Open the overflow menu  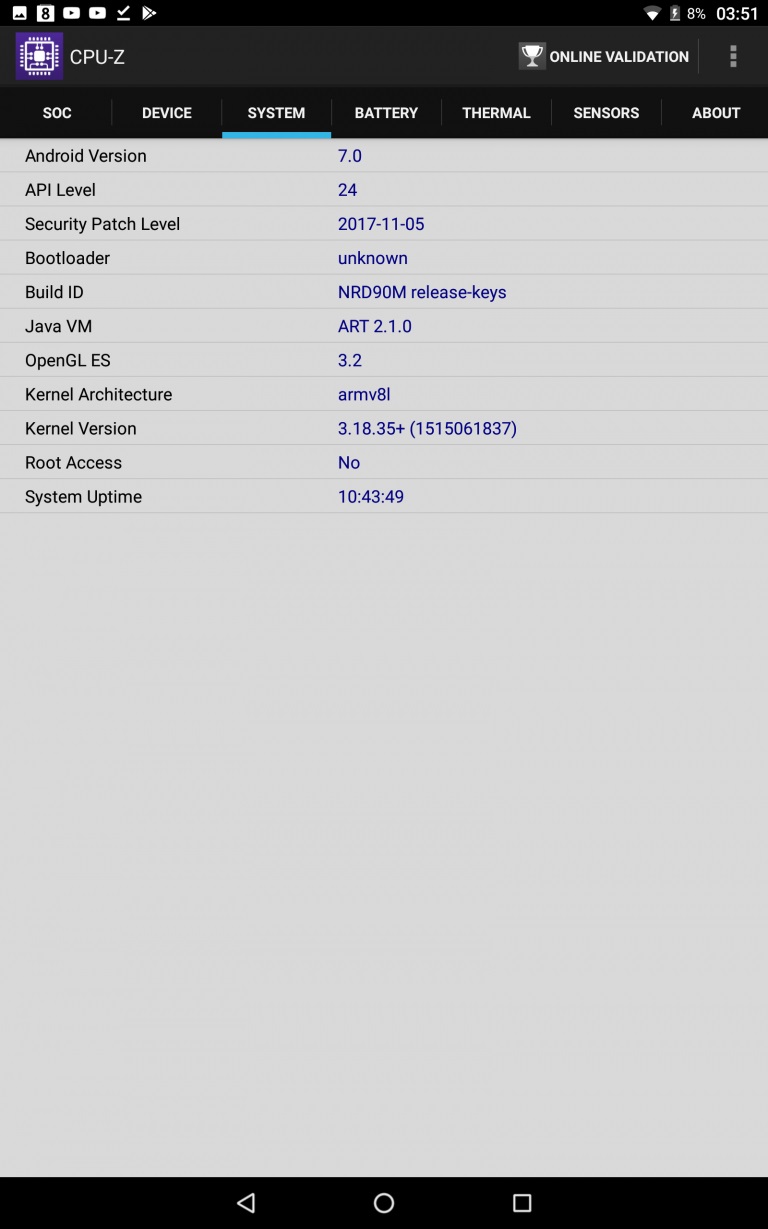(733, 56)
